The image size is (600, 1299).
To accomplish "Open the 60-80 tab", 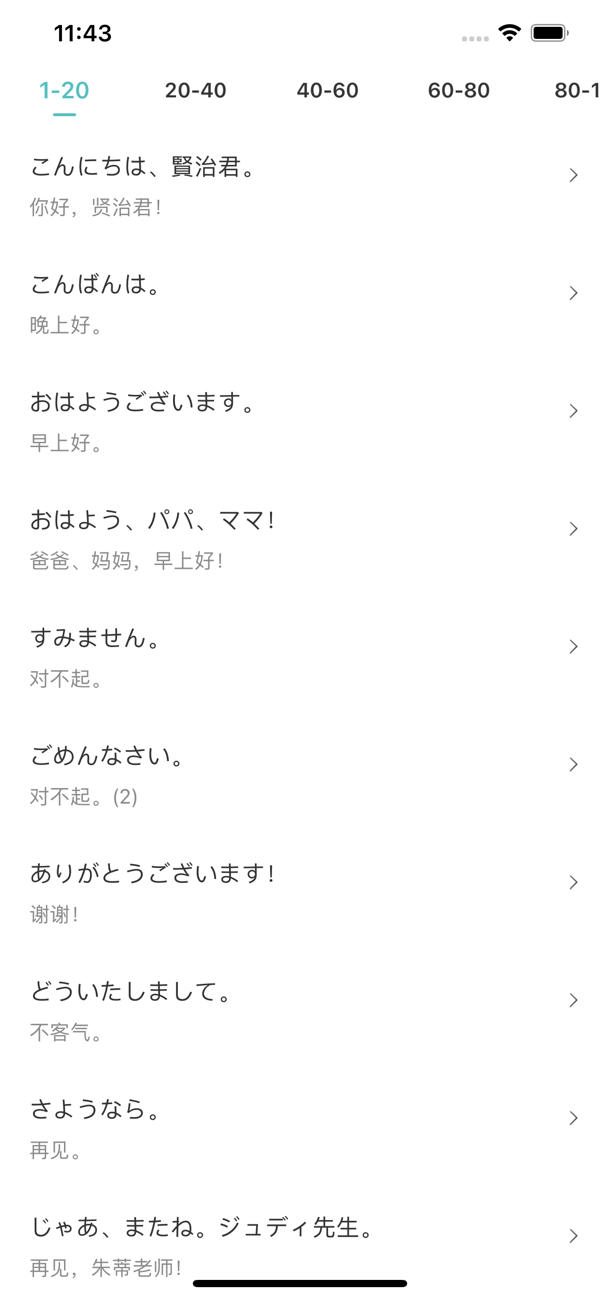I will (458, 91).
